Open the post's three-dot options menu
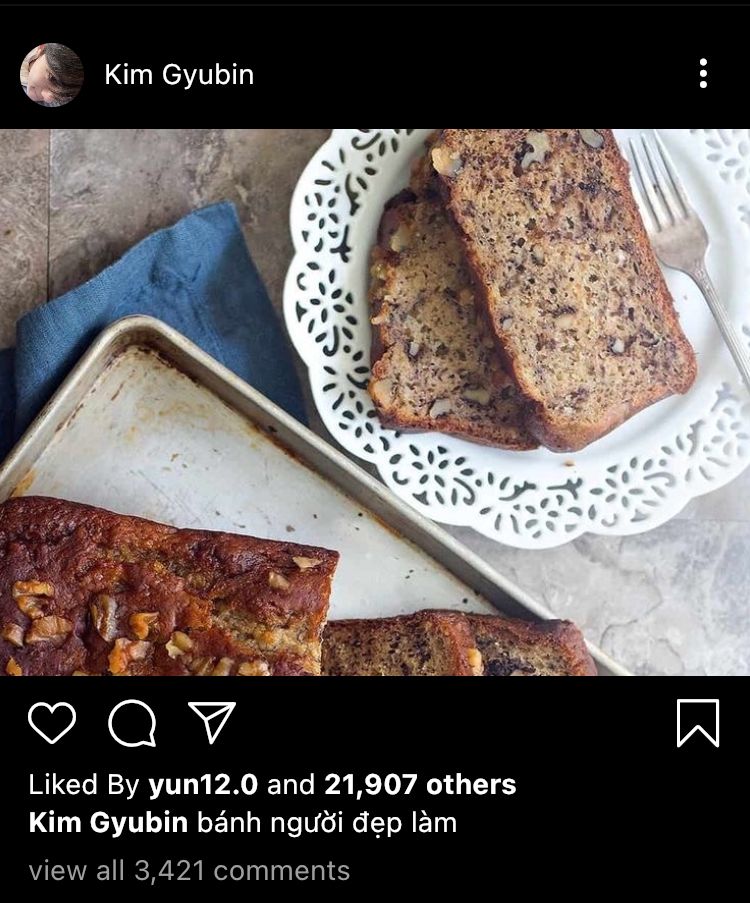Viewport: 750px width, 903px height. 703,73
